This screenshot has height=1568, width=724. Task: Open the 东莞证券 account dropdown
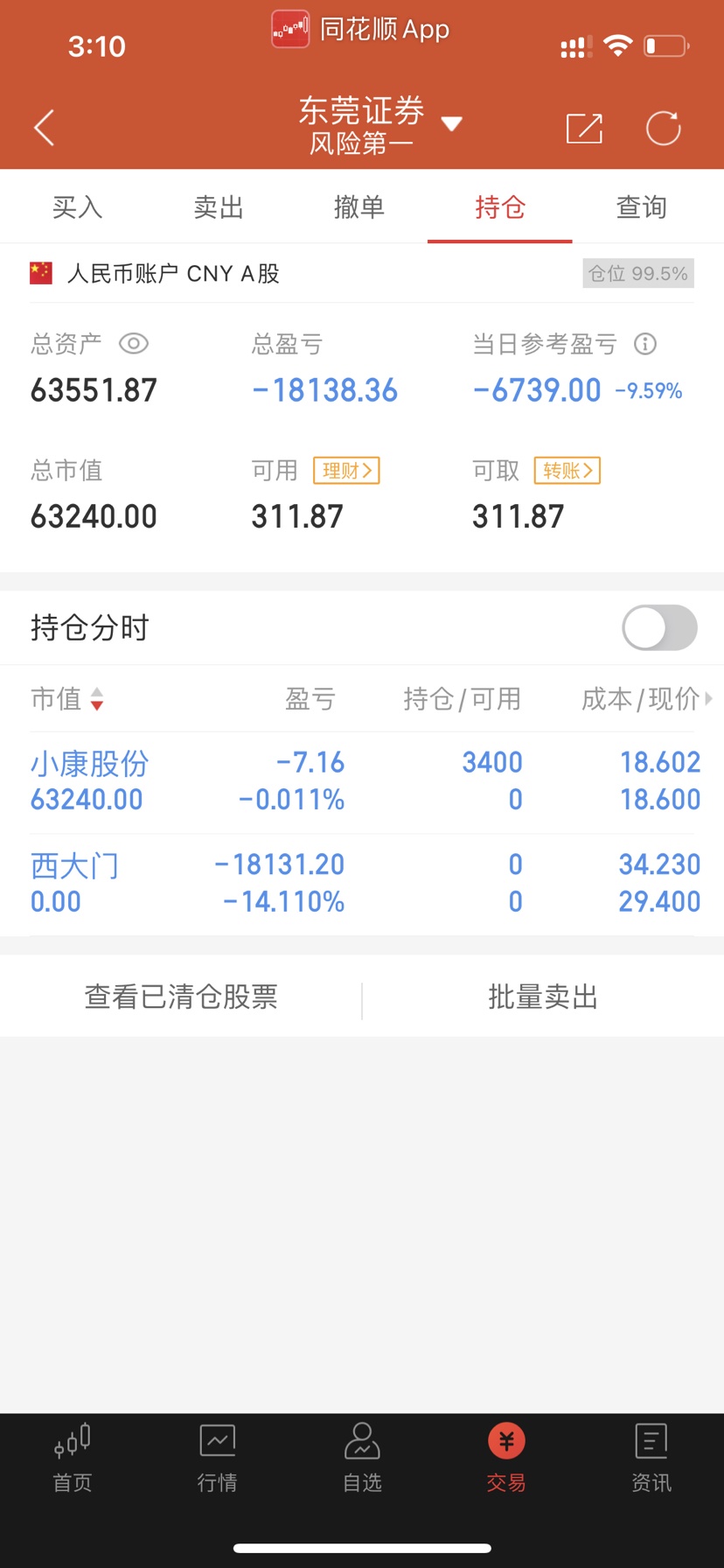click(x=379, y=125)
